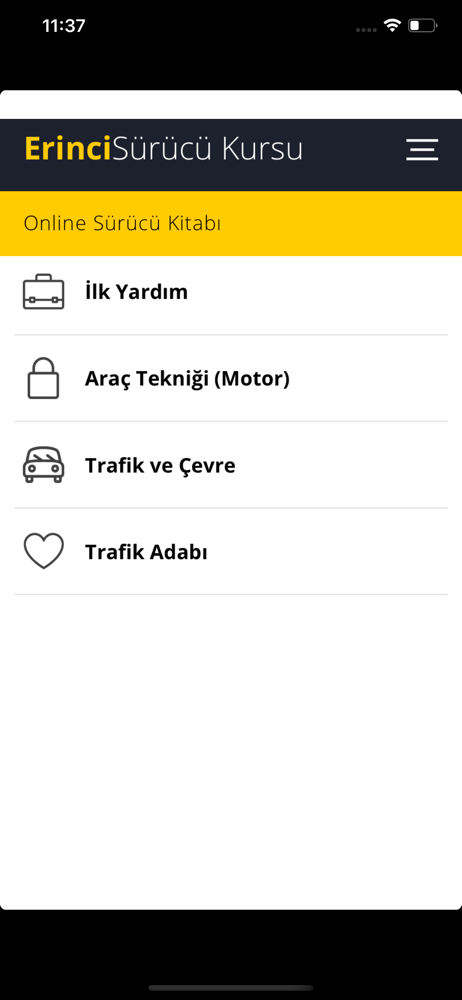Open Araç Tekniği (Motor) section
Screen dimensions: 462x1000
(231, 379)
